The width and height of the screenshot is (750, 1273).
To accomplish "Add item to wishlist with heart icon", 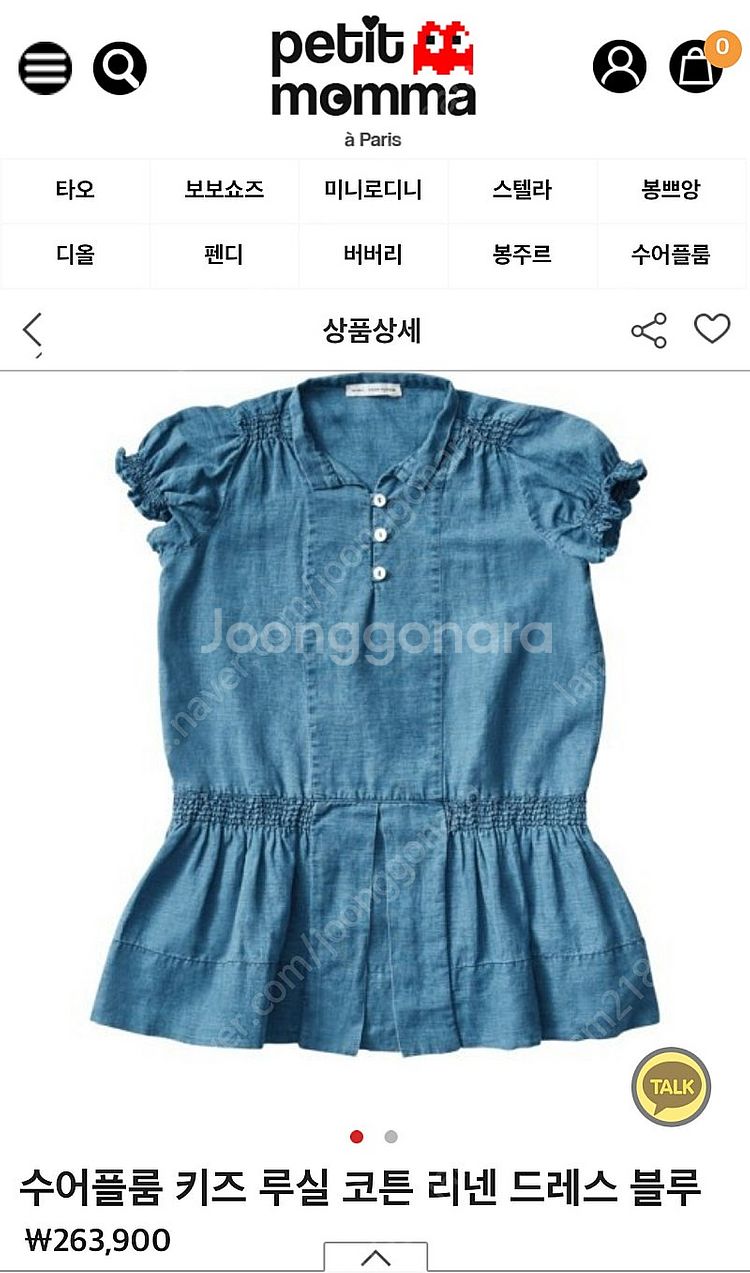I will (712, 327).
